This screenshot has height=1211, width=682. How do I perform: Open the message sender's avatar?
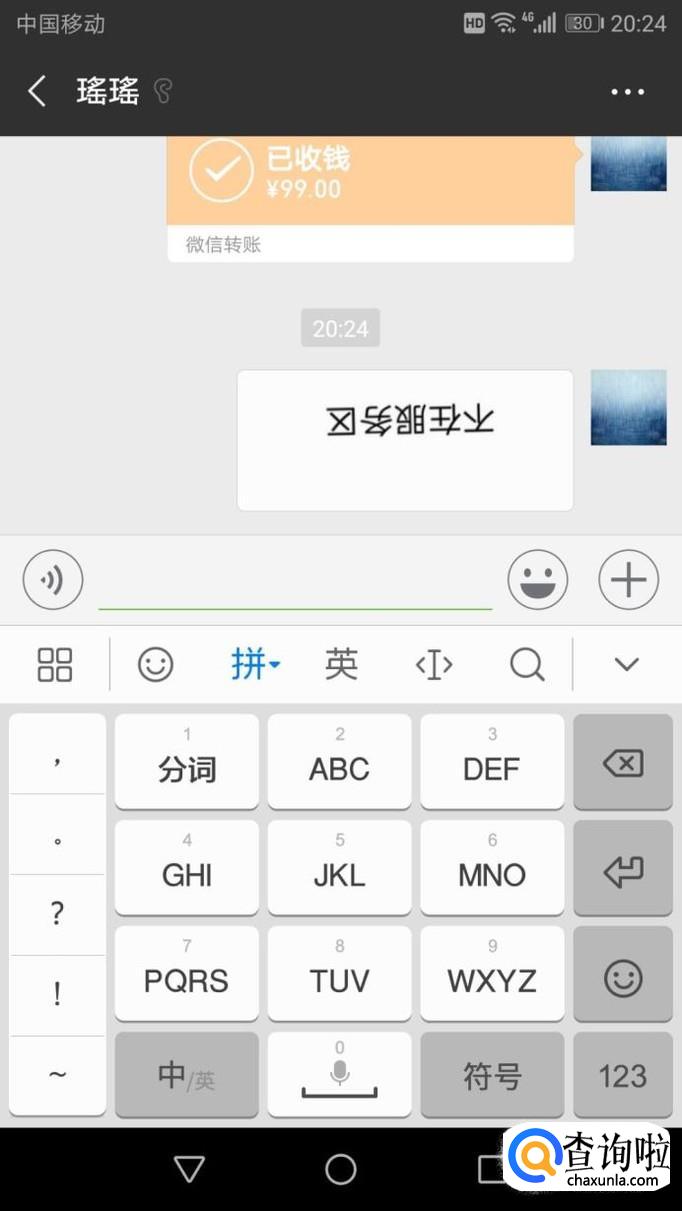(628, 407)
